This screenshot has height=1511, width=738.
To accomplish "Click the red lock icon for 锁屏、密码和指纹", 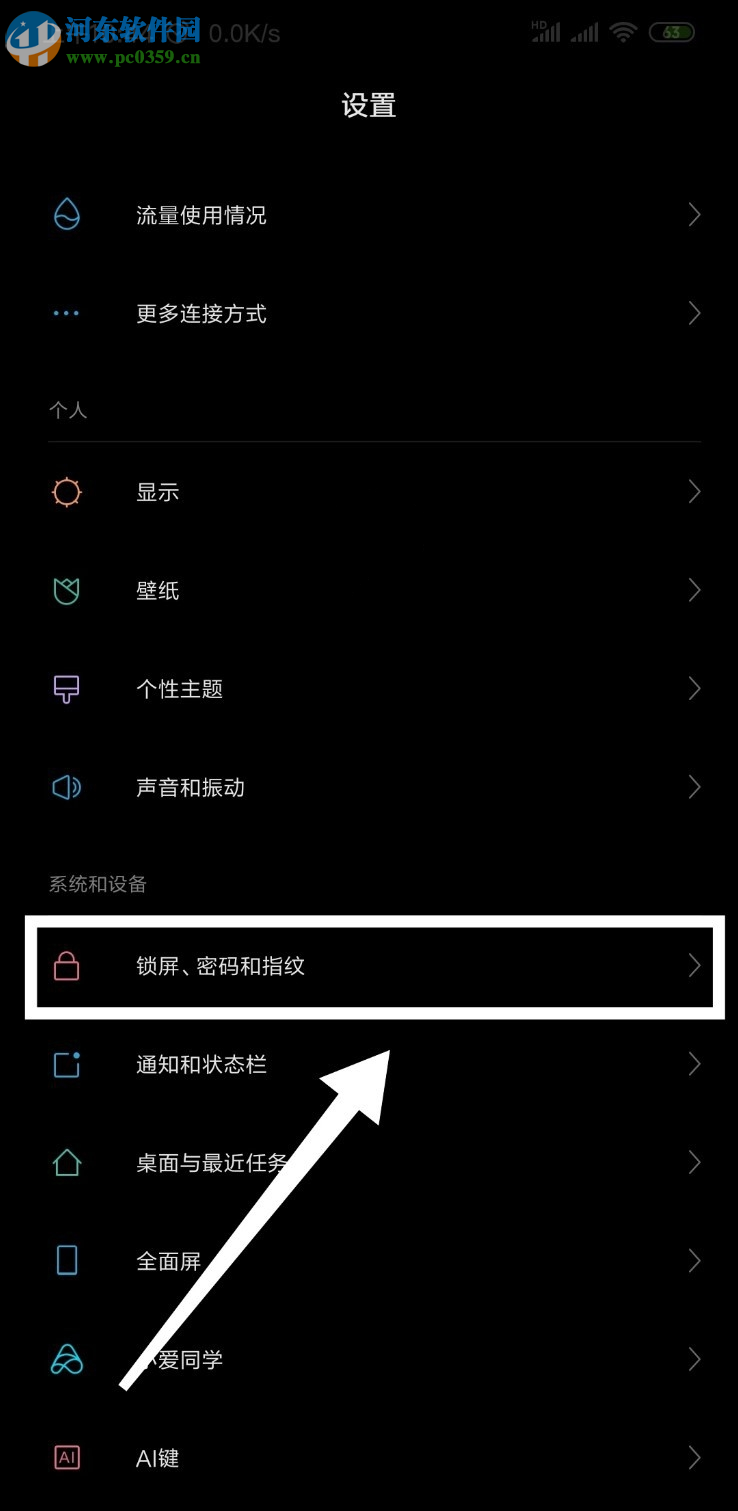I will pos(66,965).
